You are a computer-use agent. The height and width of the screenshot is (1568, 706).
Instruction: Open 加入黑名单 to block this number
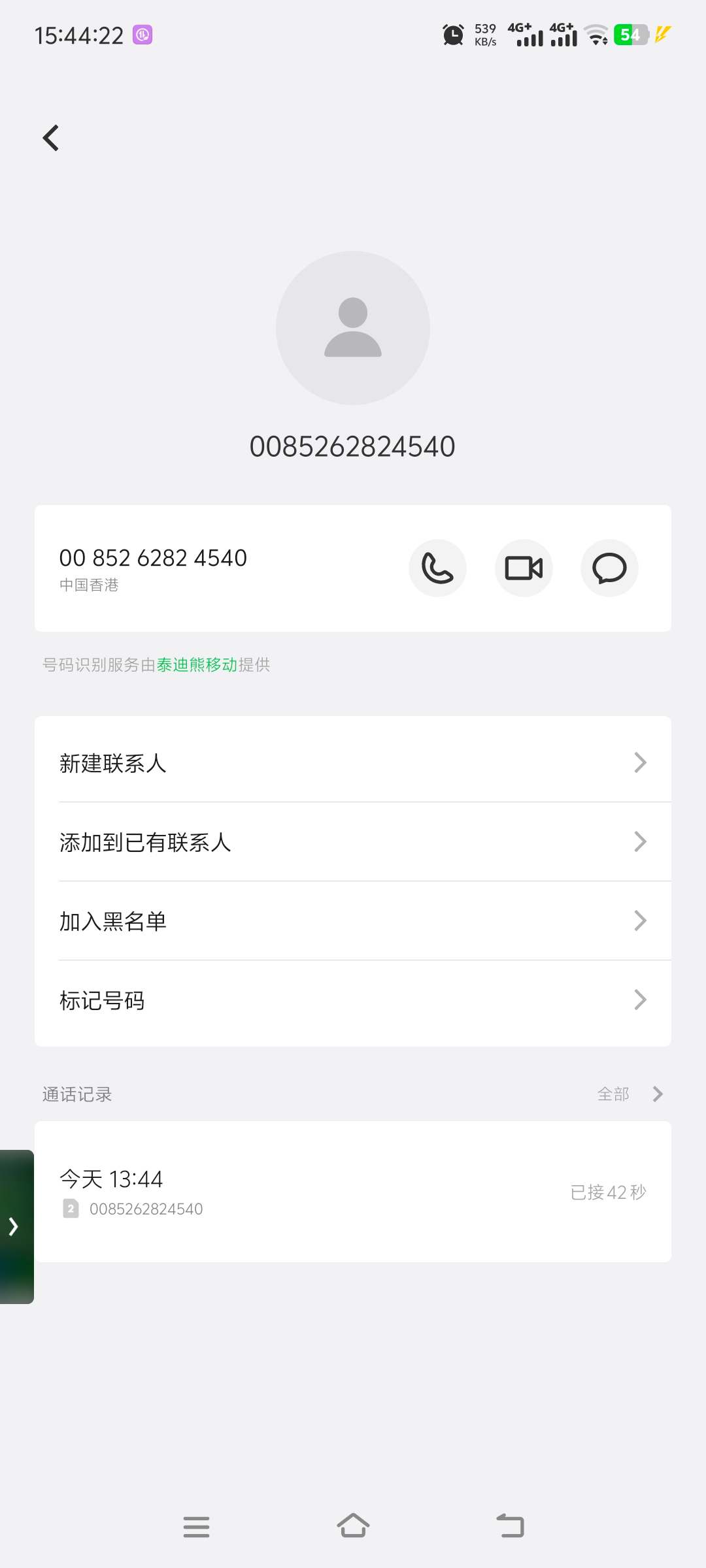point(353,921)
